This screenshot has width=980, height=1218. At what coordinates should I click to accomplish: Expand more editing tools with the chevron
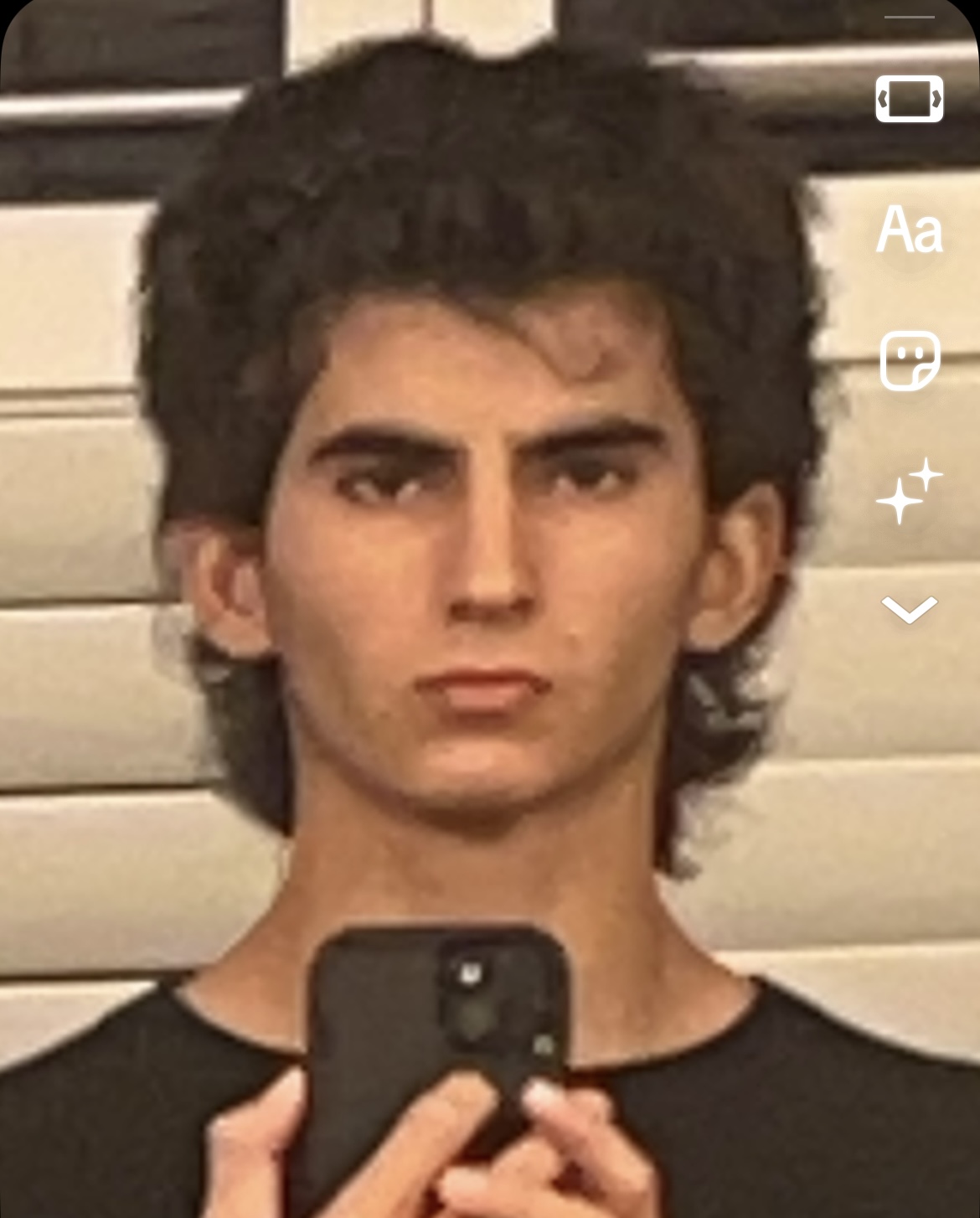(x=909, y=610)
